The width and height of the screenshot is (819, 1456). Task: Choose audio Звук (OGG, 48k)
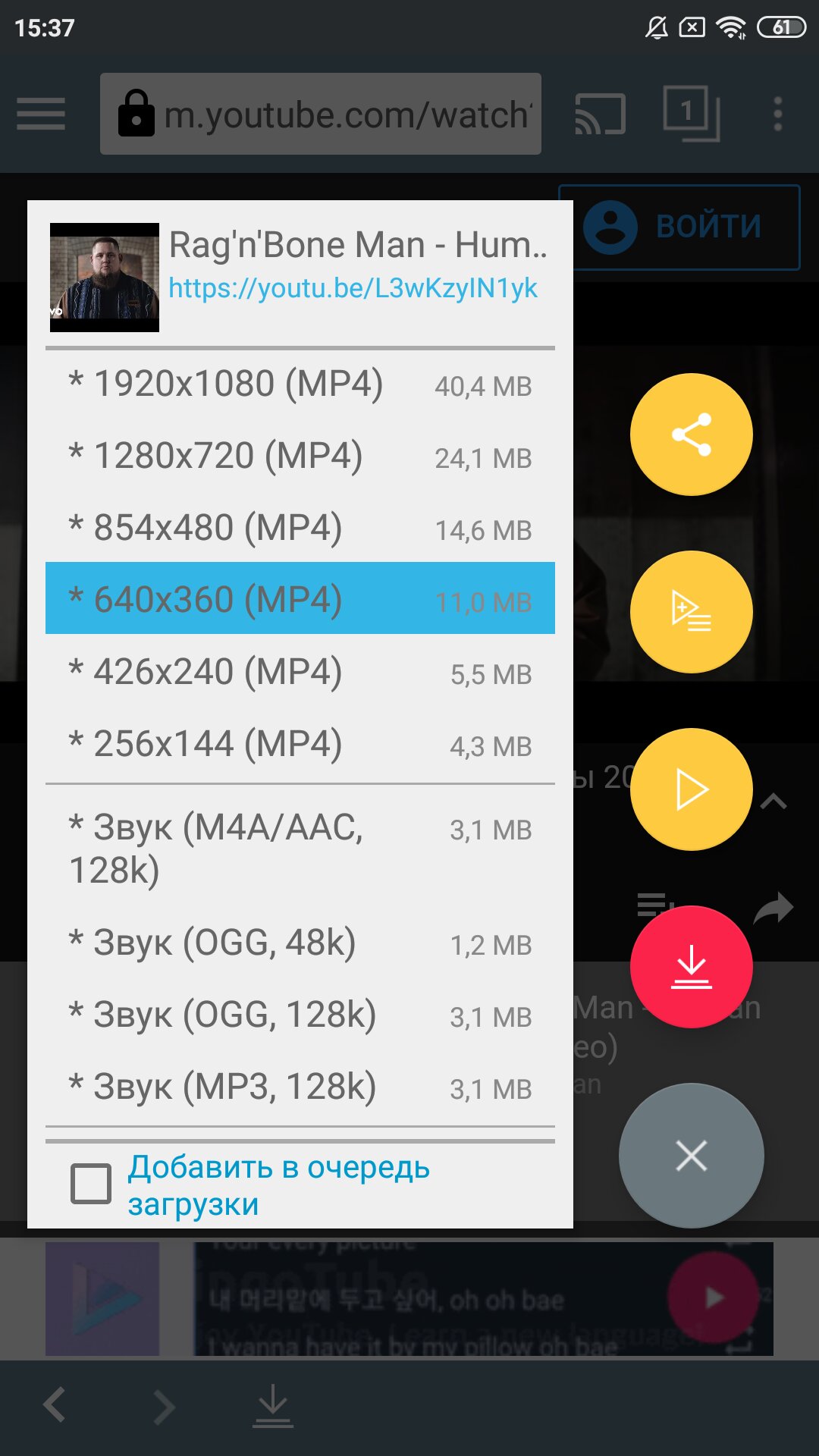(x=300, y=943)
